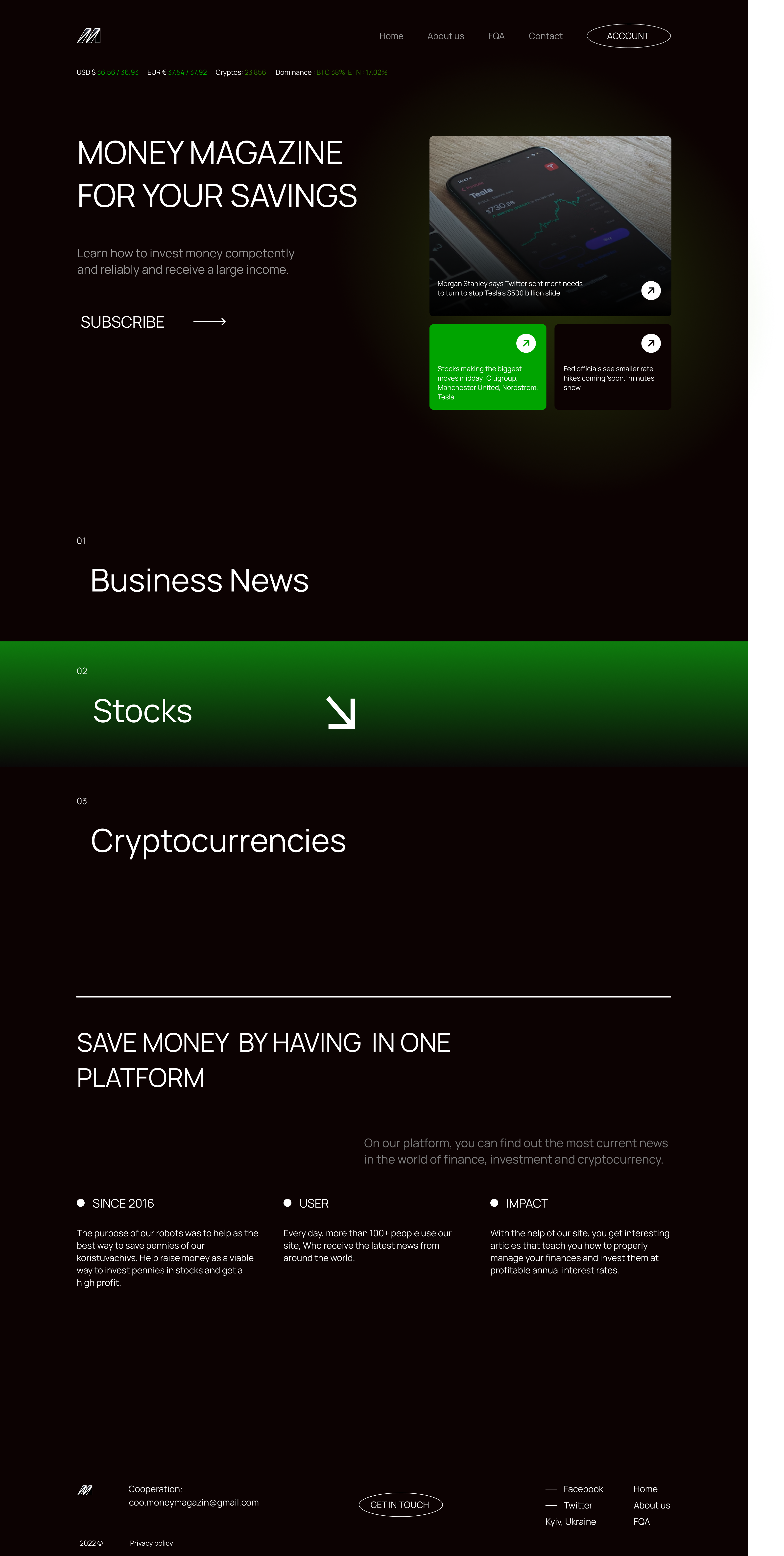This screenshot has height=1556, width=784.
Task: Email coo.moneymagazin@gmail.com
Action: tap(193, 1502)
